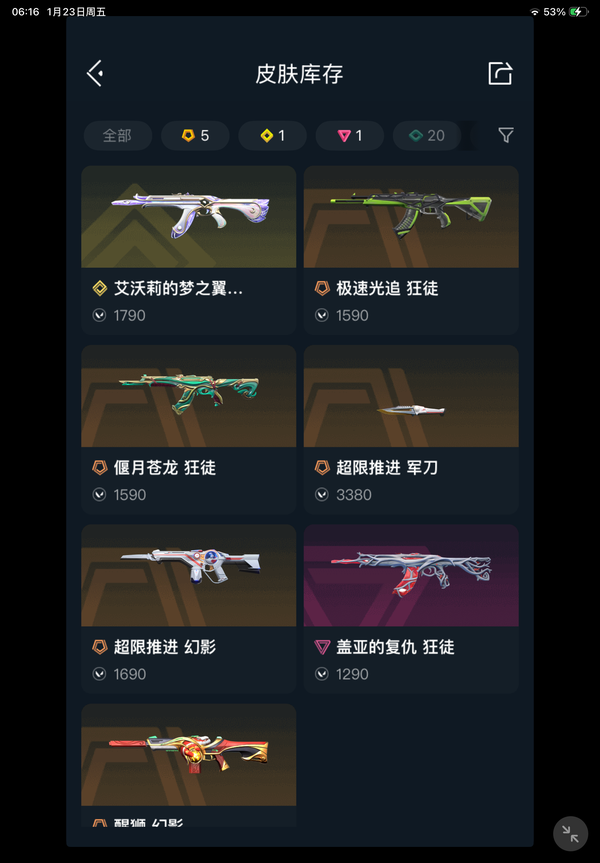Select the 全部 filter chip
The width and height of the screenshot is (600, 863).
click(x=117, y=135)
